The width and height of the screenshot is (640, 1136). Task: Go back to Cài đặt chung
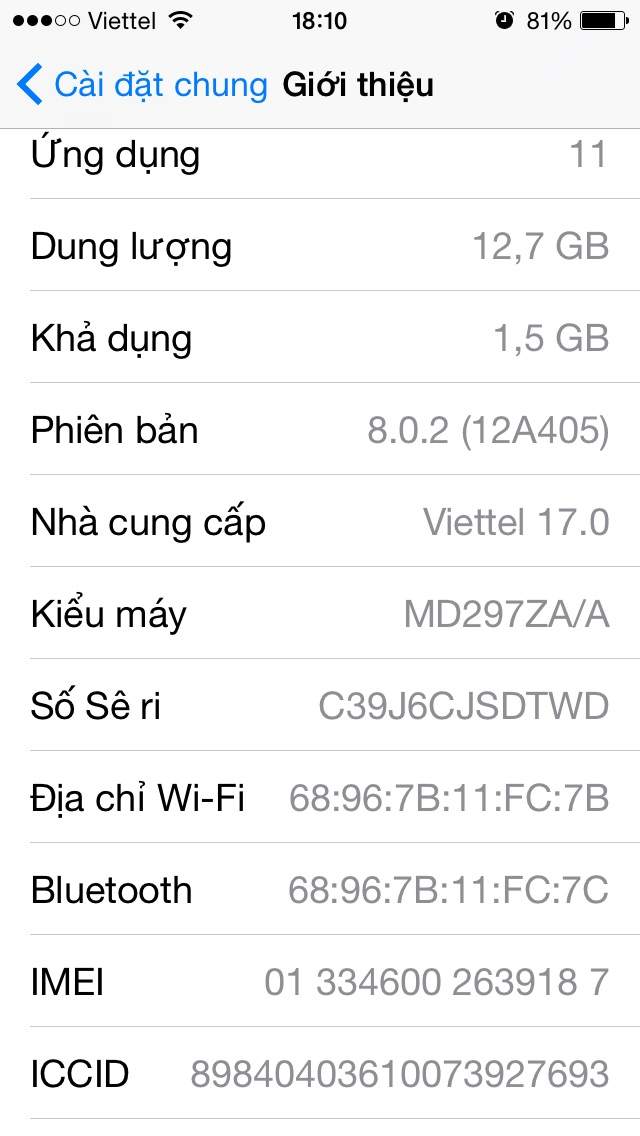tap(142, 85)
